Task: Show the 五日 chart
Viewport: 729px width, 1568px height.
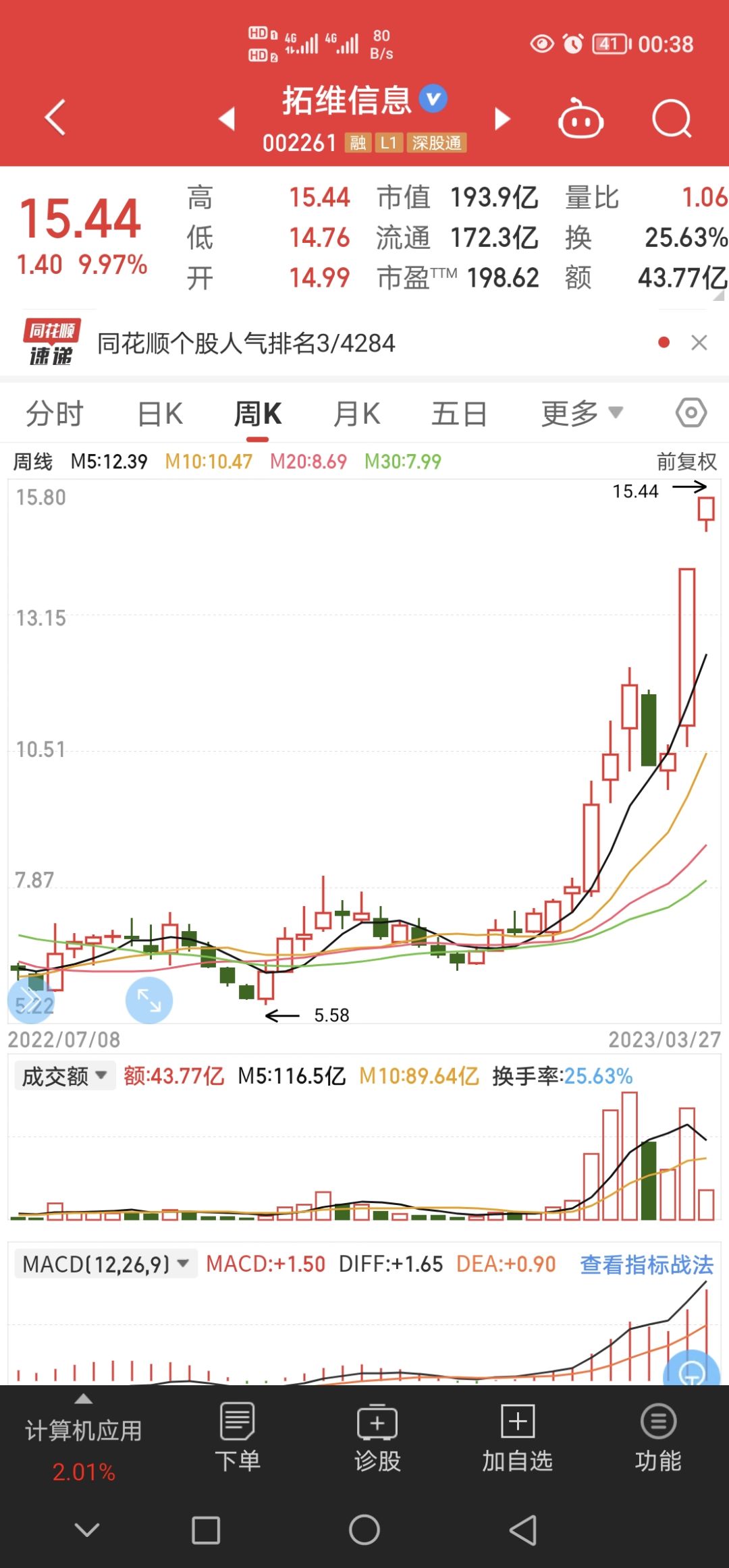Action: coord(459,414)
